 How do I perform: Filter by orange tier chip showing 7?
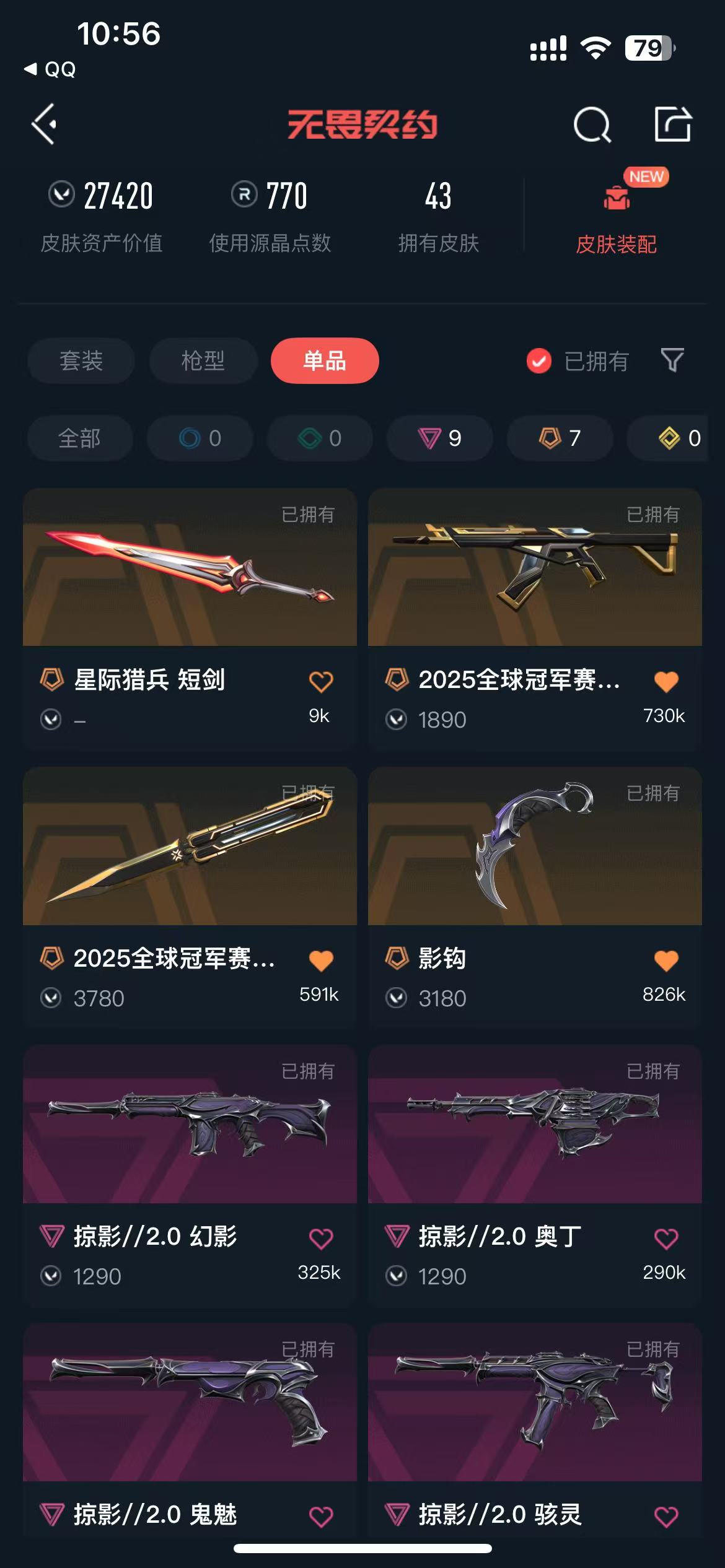coord(560,438)
